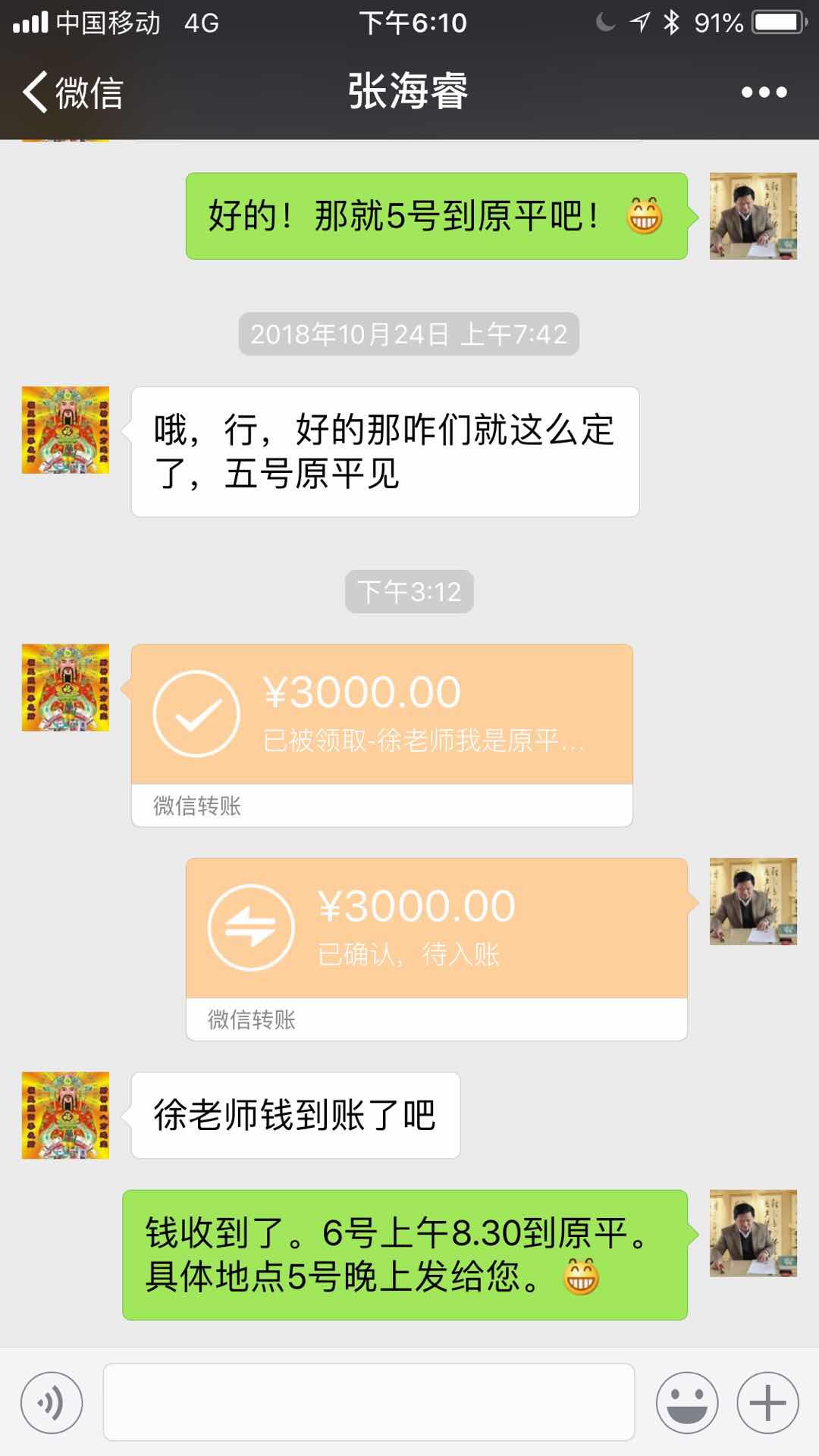View contact avatar beside 徐老师钱到账了吧
Viewport: 819px width, 1456px height.
pyautogui.click(x=65, y=1115)
